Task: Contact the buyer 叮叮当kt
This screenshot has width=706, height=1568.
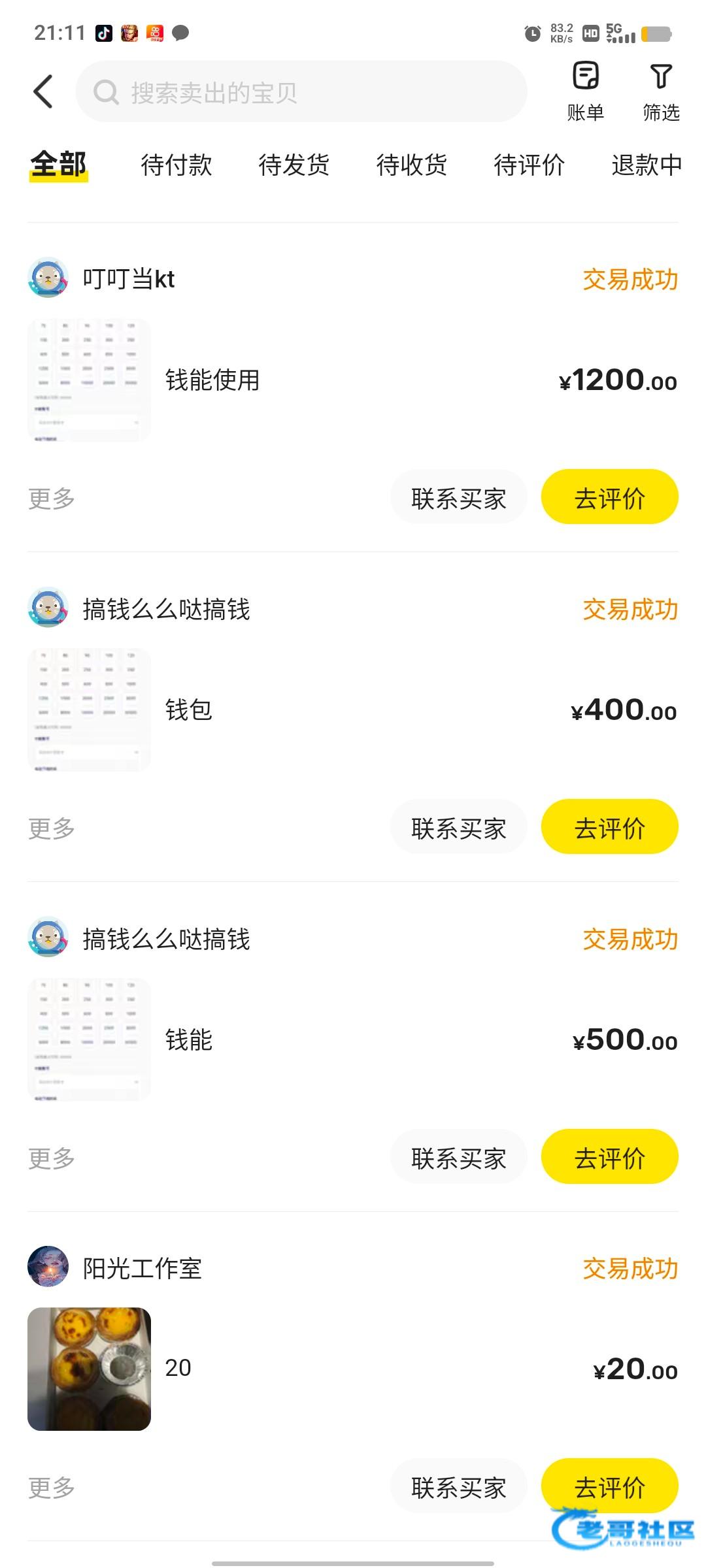Action: [458, 498]
